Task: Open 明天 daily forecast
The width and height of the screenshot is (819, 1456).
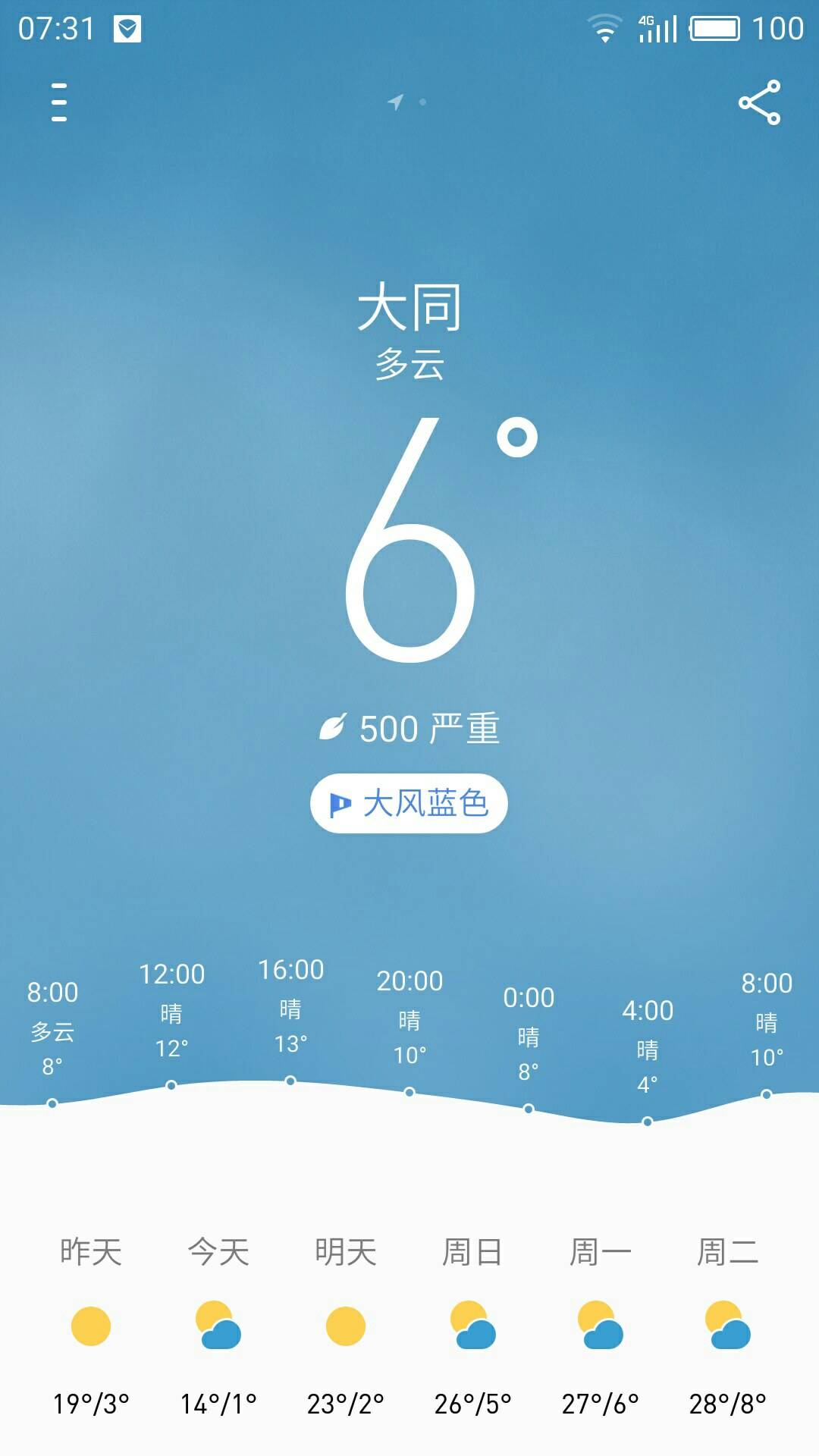Action: click(346, 1326)
